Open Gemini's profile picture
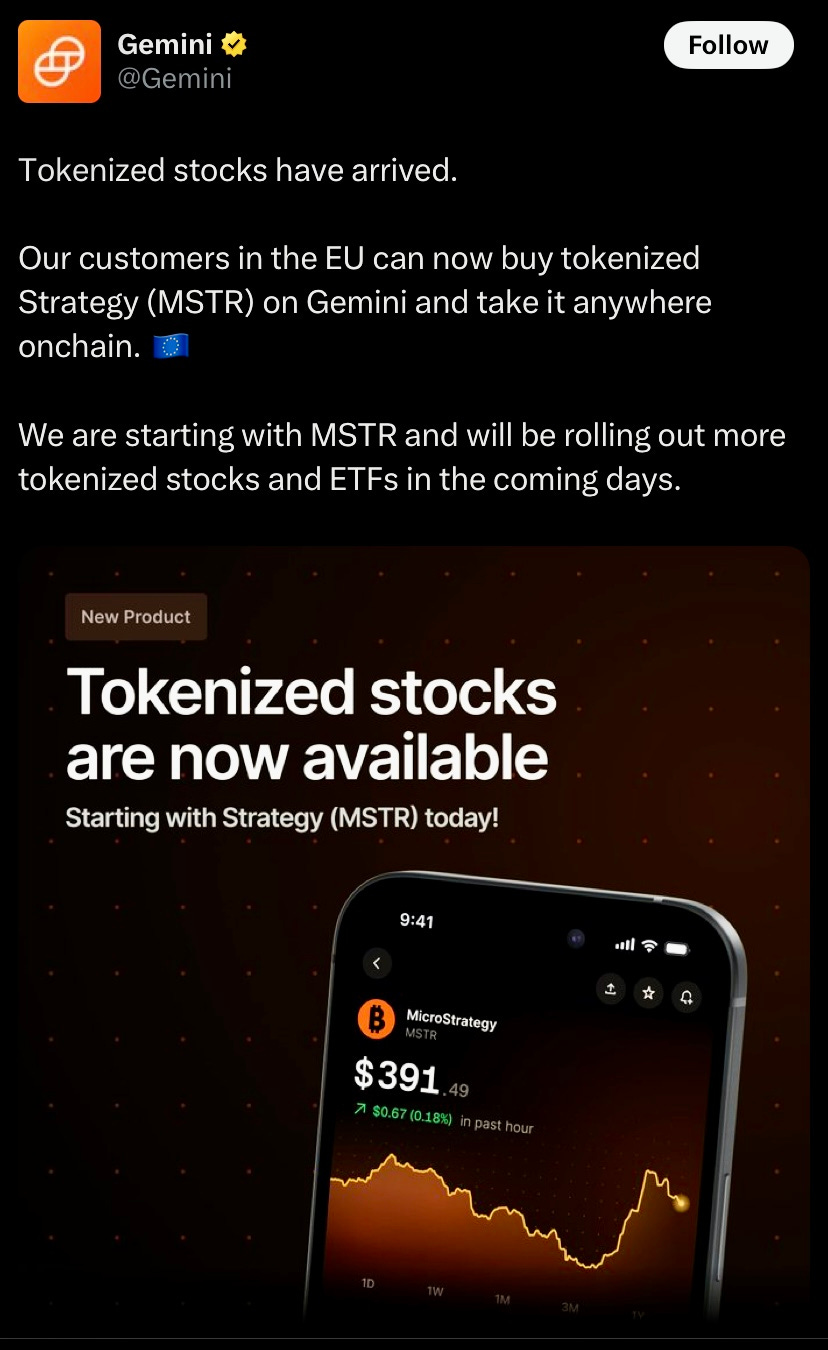The width and height of the screenshot is (828, 1350). (x=59, y=61)
